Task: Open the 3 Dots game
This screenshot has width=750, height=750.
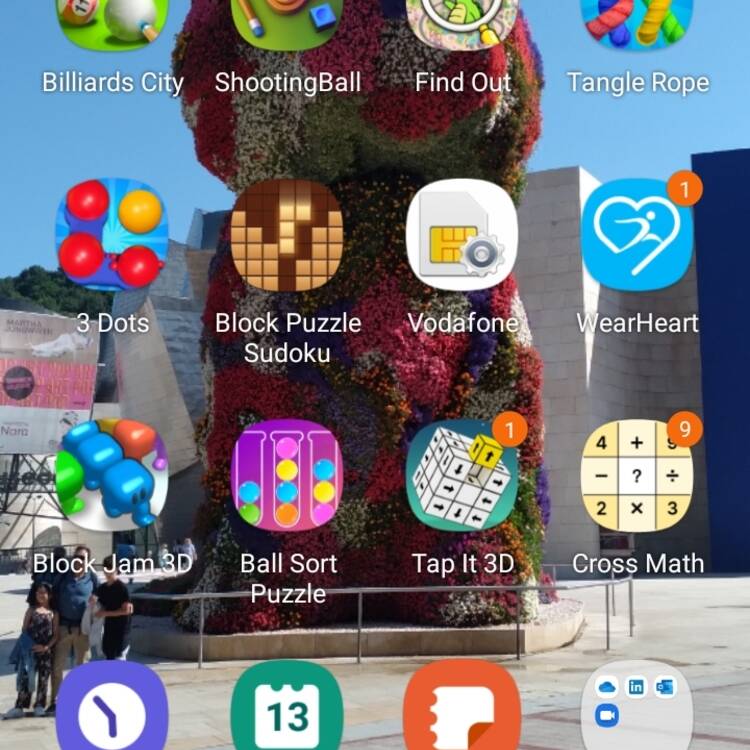Action: point(112,236)
